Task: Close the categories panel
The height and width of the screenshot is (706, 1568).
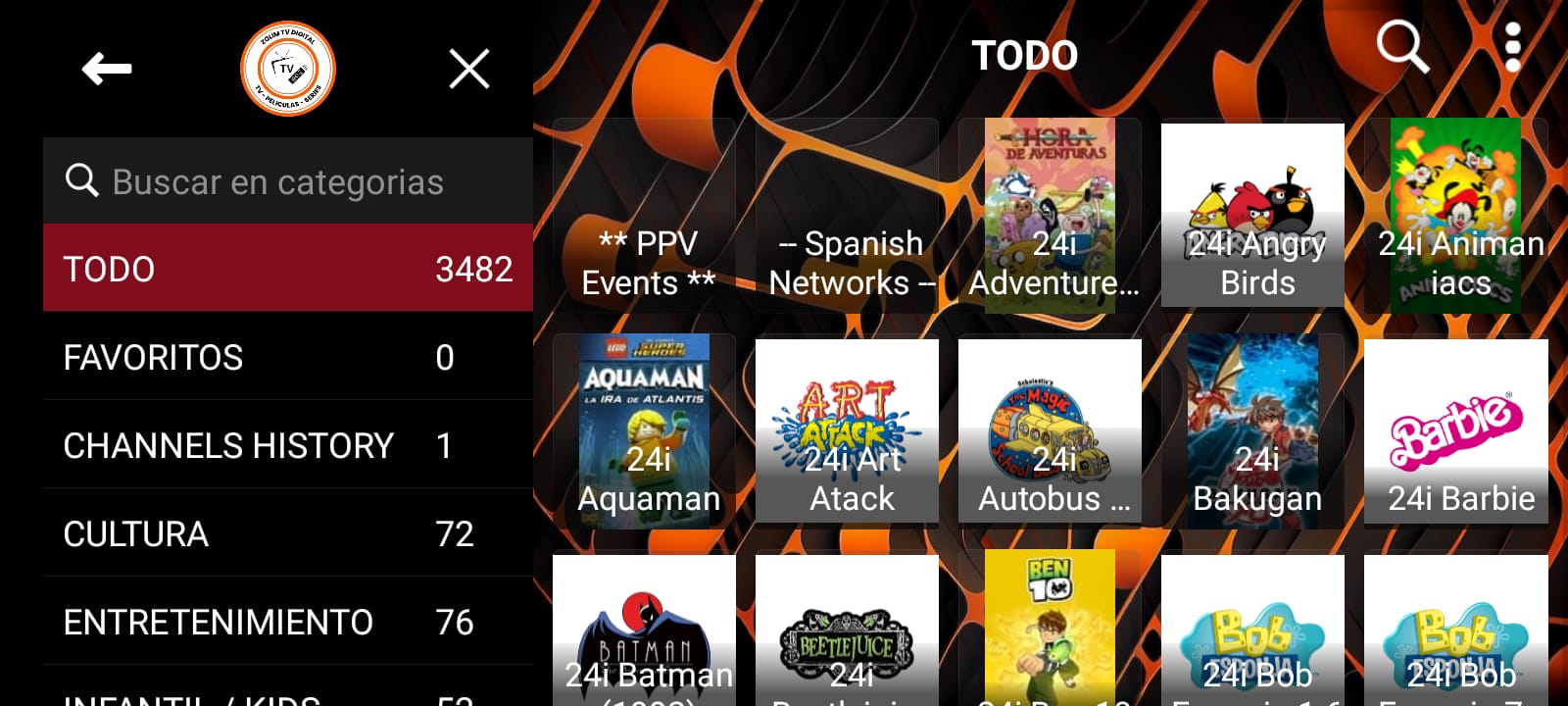Action: point(468,70)
